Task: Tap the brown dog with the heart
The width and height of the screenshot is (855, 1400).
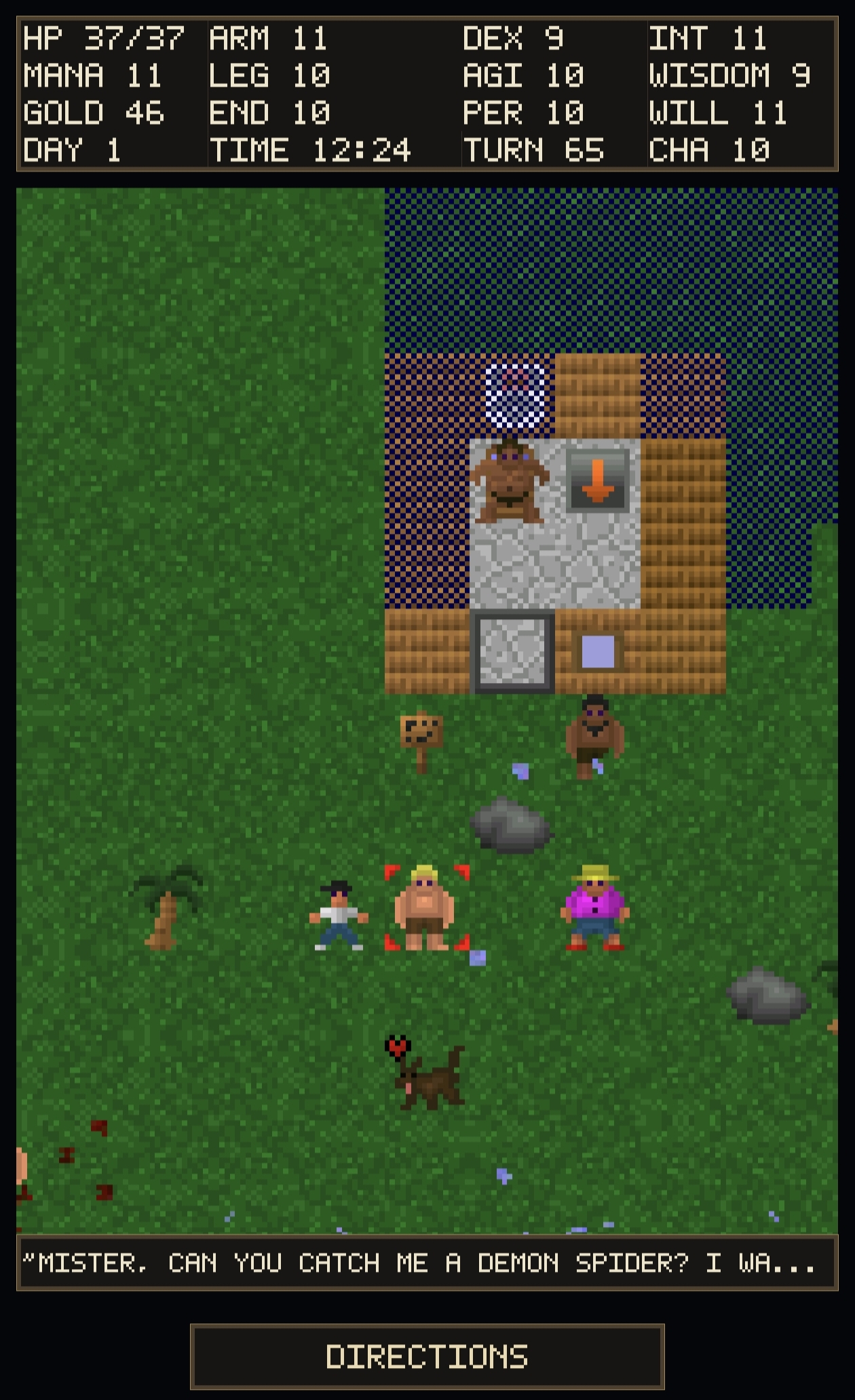Action: 426,1073
